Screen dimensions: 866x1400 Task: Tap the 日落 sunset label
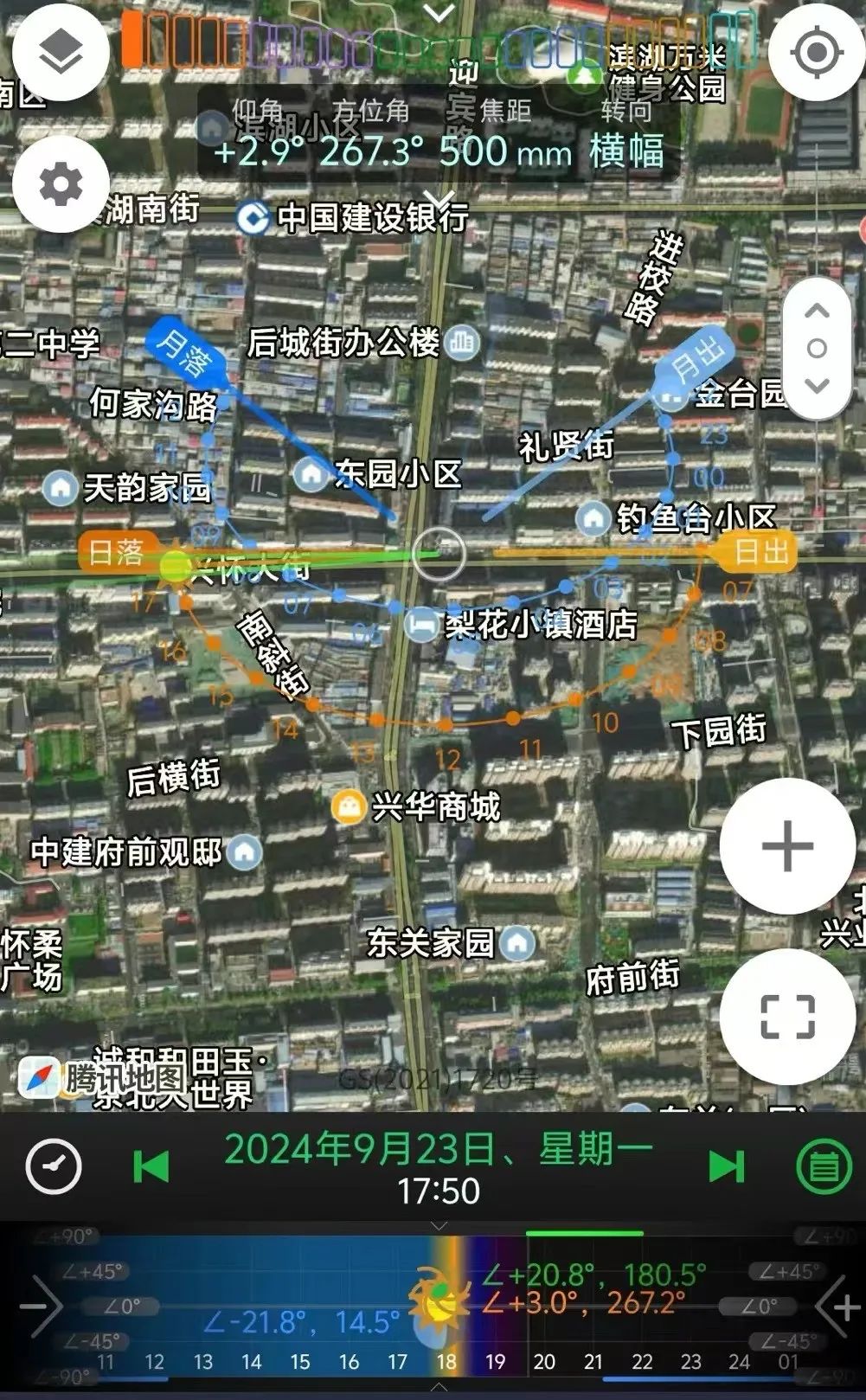coord(116,552)
